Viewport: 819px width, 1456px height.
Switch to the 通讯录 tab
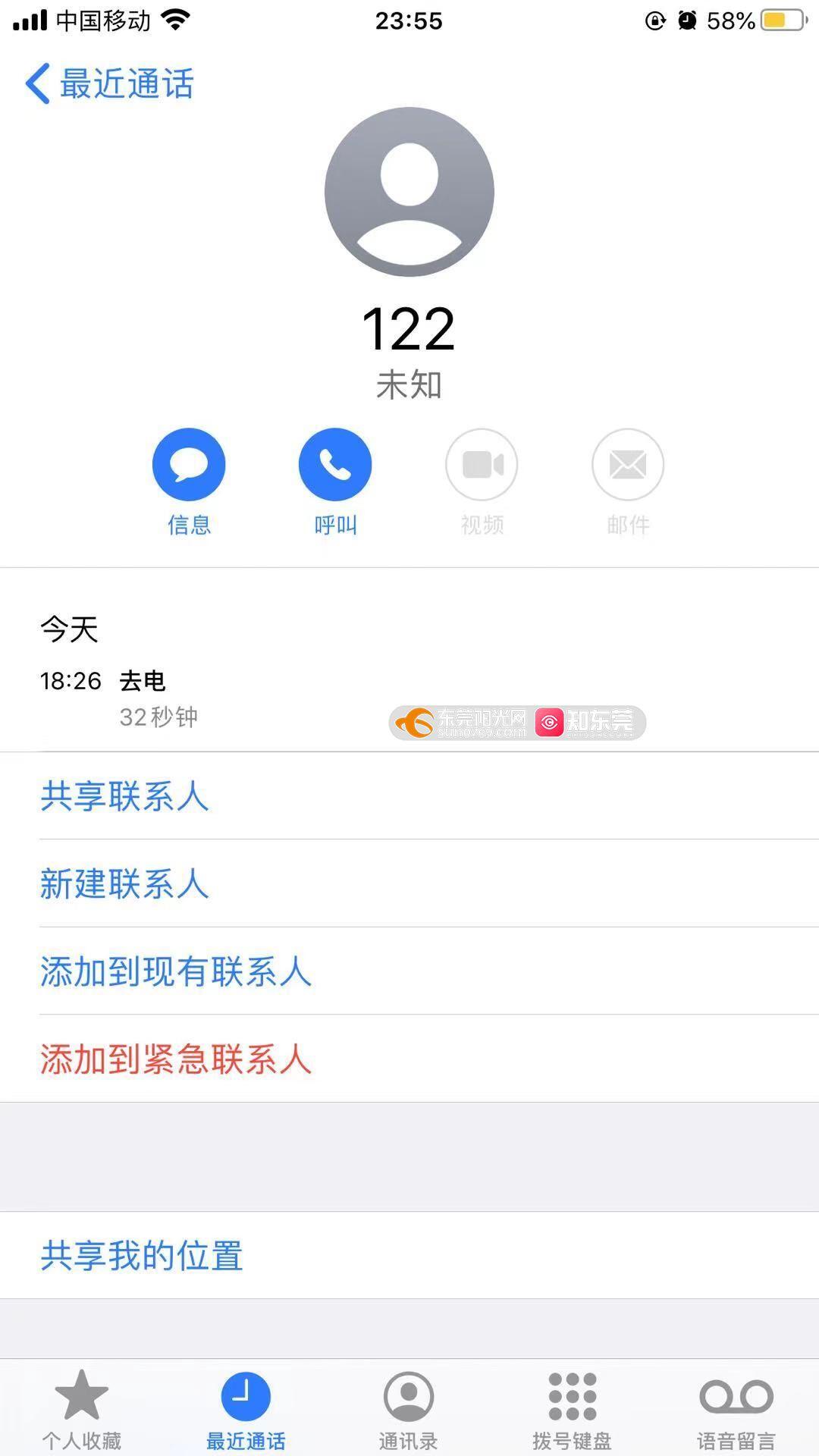409,1409
